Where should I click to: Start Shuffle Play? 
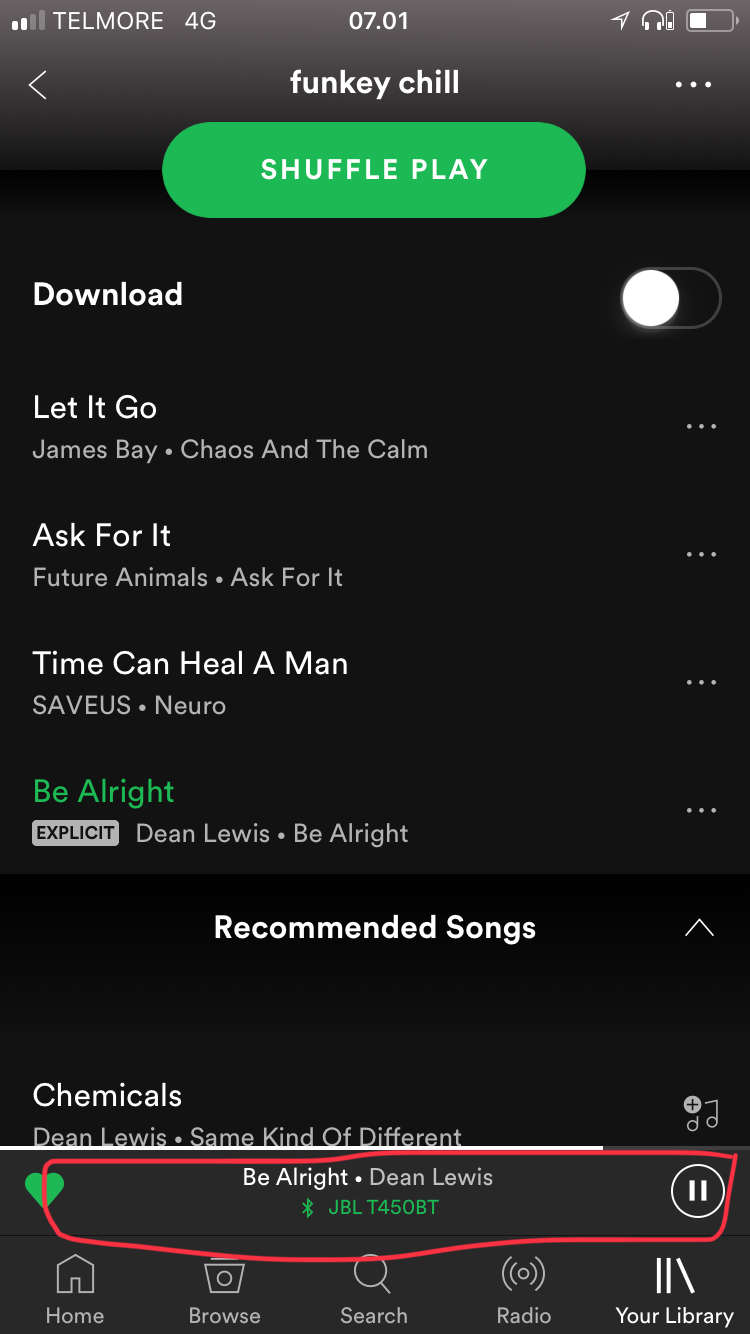point(373,170)
